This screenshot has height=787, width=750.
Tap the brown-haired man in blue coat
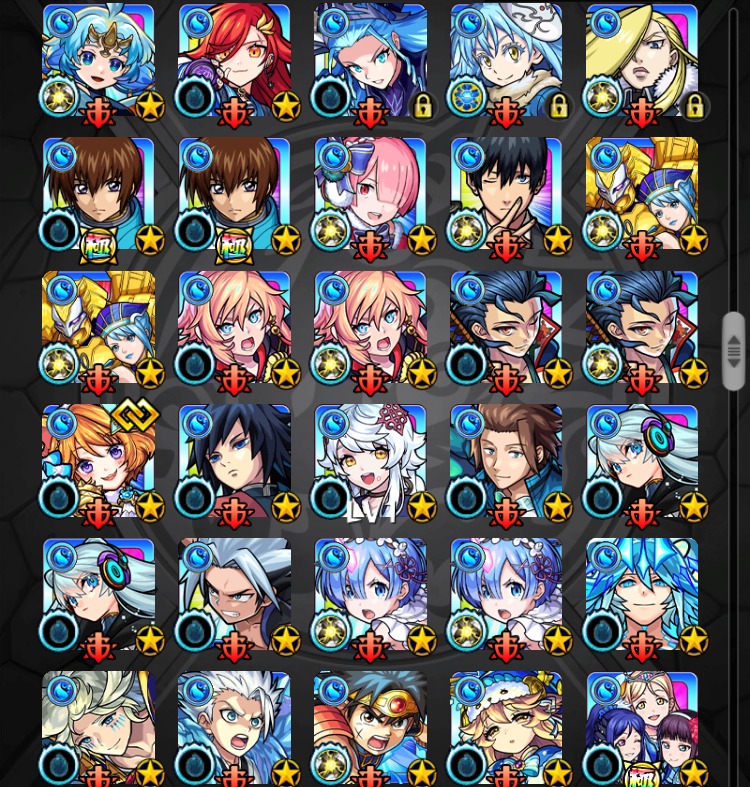click(x=506, y=462)
